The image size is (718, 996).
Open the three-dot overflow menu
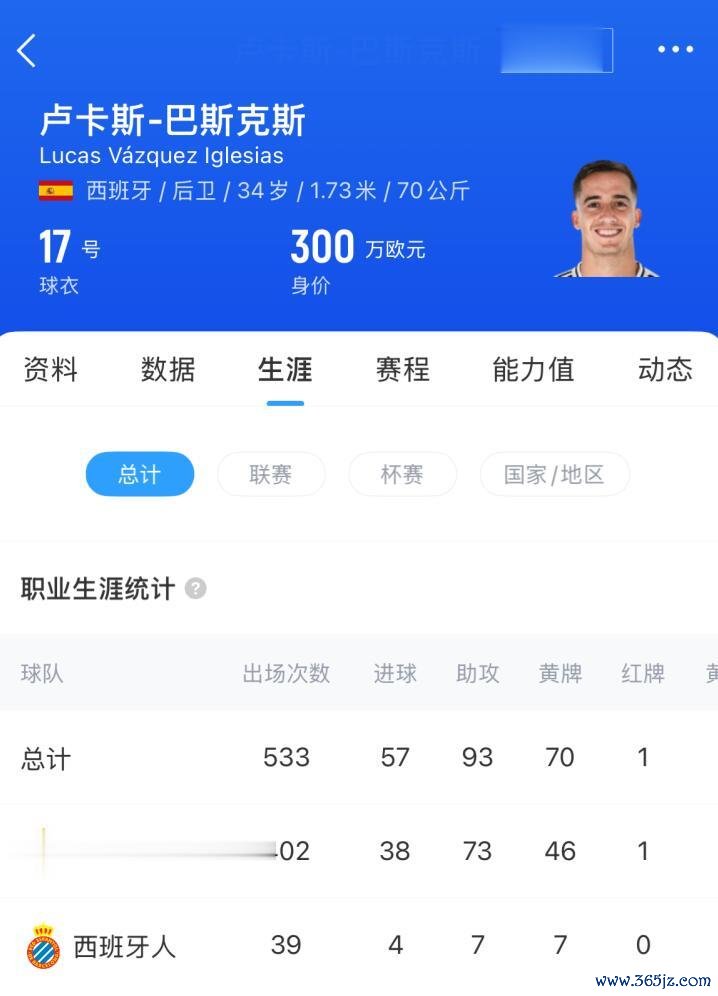675,50
